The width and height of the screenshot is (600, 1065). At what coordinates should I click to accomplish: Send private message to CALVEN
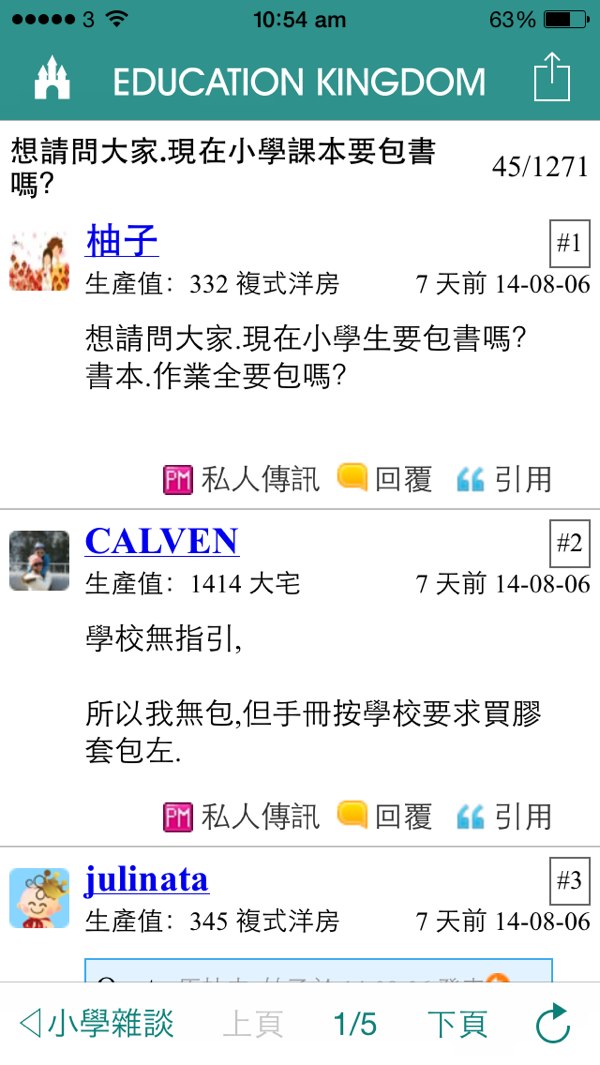241,817
